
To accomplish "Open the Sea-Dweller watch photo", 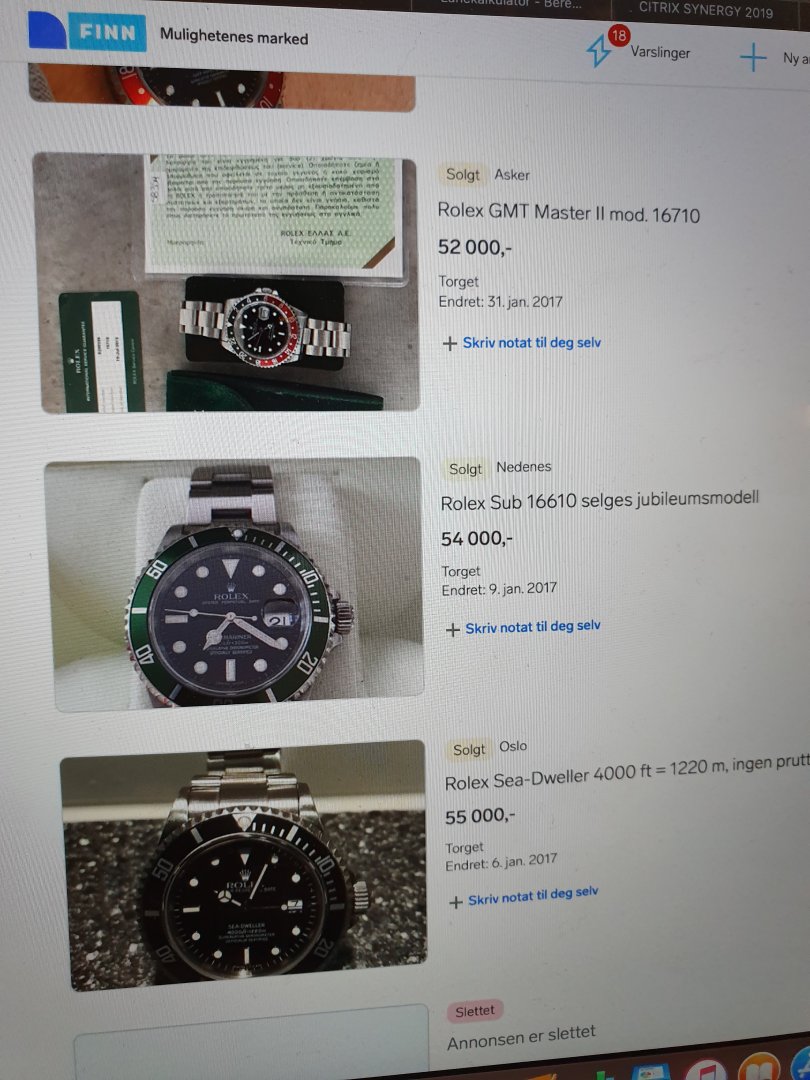I will point(243,866).
